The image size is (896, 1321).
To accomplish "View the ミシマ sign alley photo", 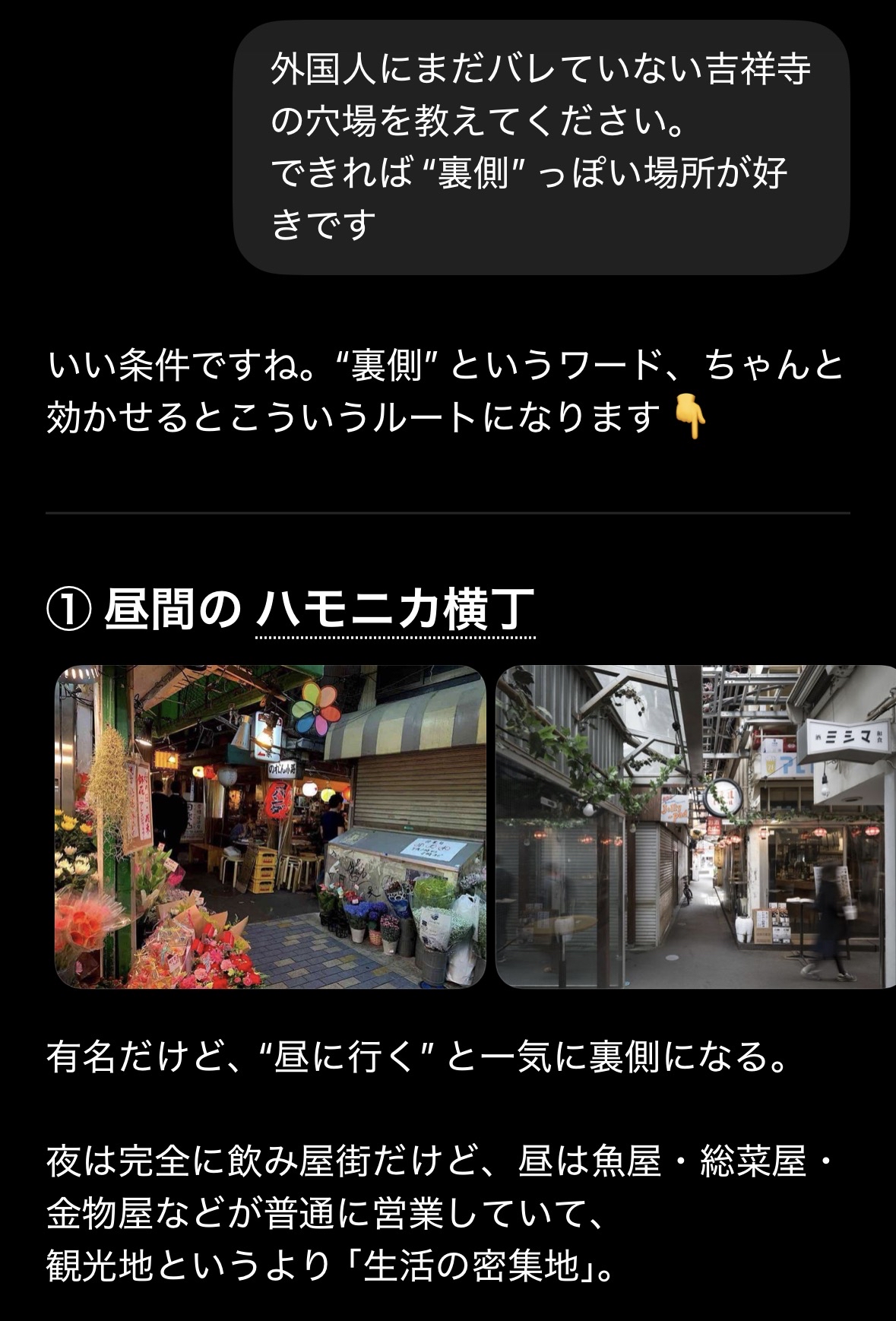I will [695, 826].
